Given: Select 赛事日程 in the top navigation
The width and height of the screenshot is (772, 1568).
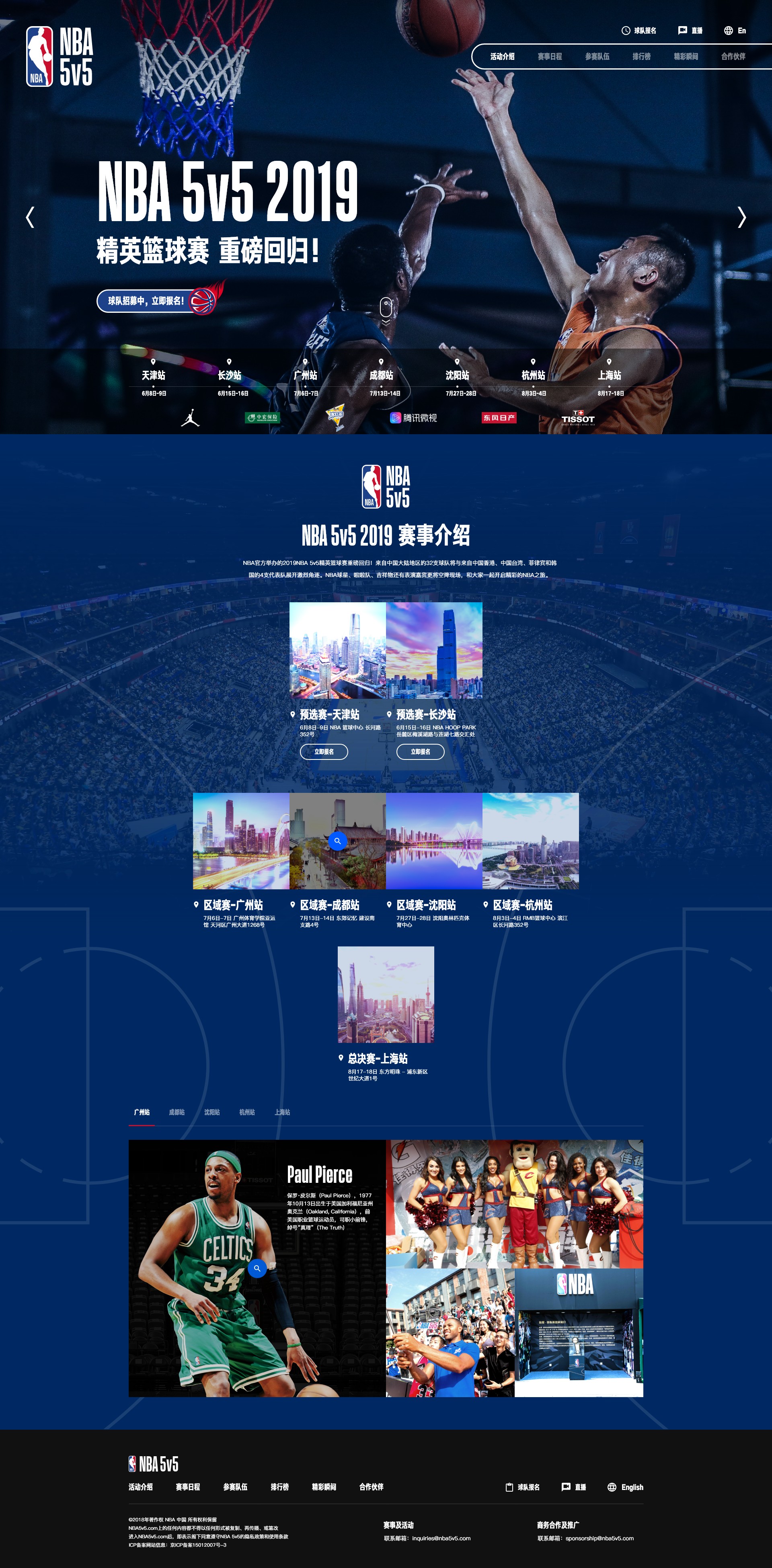Looking at the screenshot, I should 550,57.
